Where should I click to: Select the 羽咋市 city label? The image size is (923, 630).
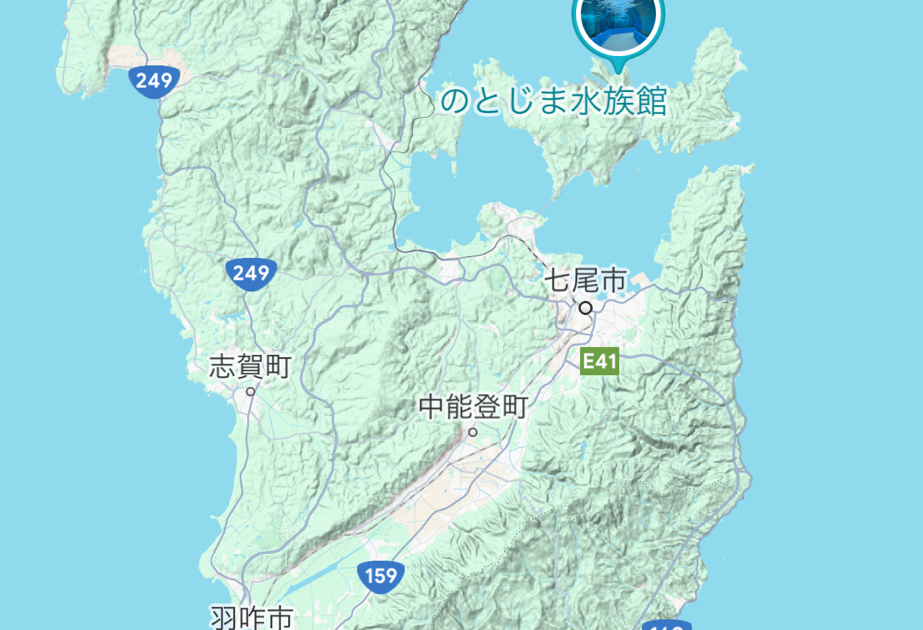click(251, 617)
